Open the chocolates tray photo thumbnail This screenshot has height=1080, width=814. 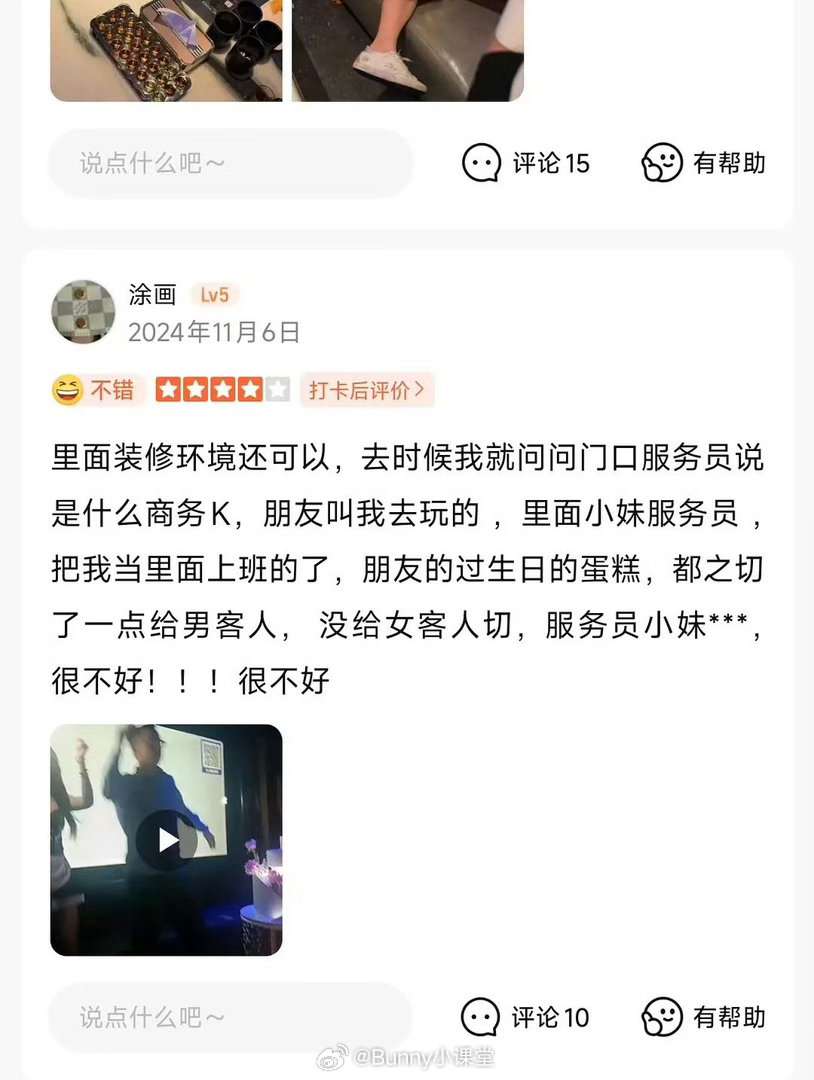pyautogui.click(x=166, y=50)
